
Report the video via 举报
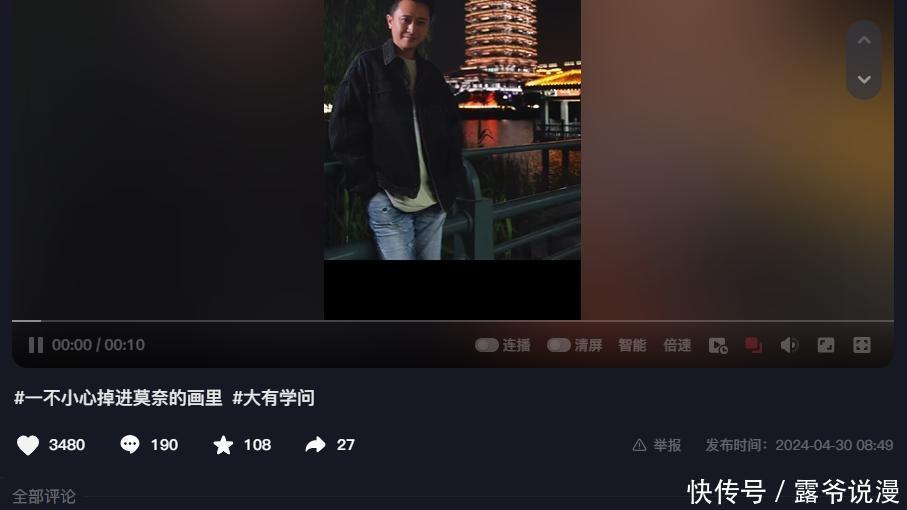658,445
